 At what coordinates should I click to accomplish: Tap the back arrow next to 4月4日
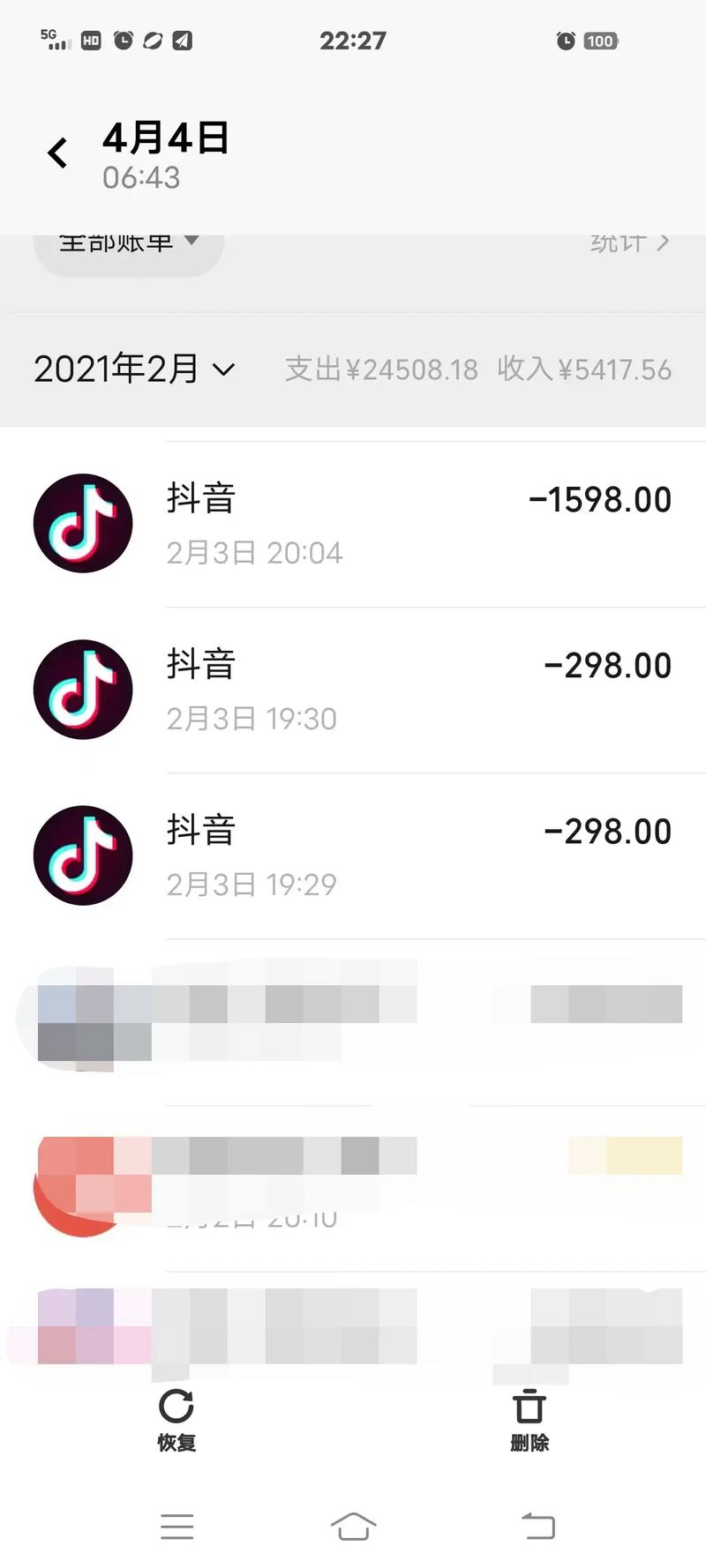click(57, 152)
